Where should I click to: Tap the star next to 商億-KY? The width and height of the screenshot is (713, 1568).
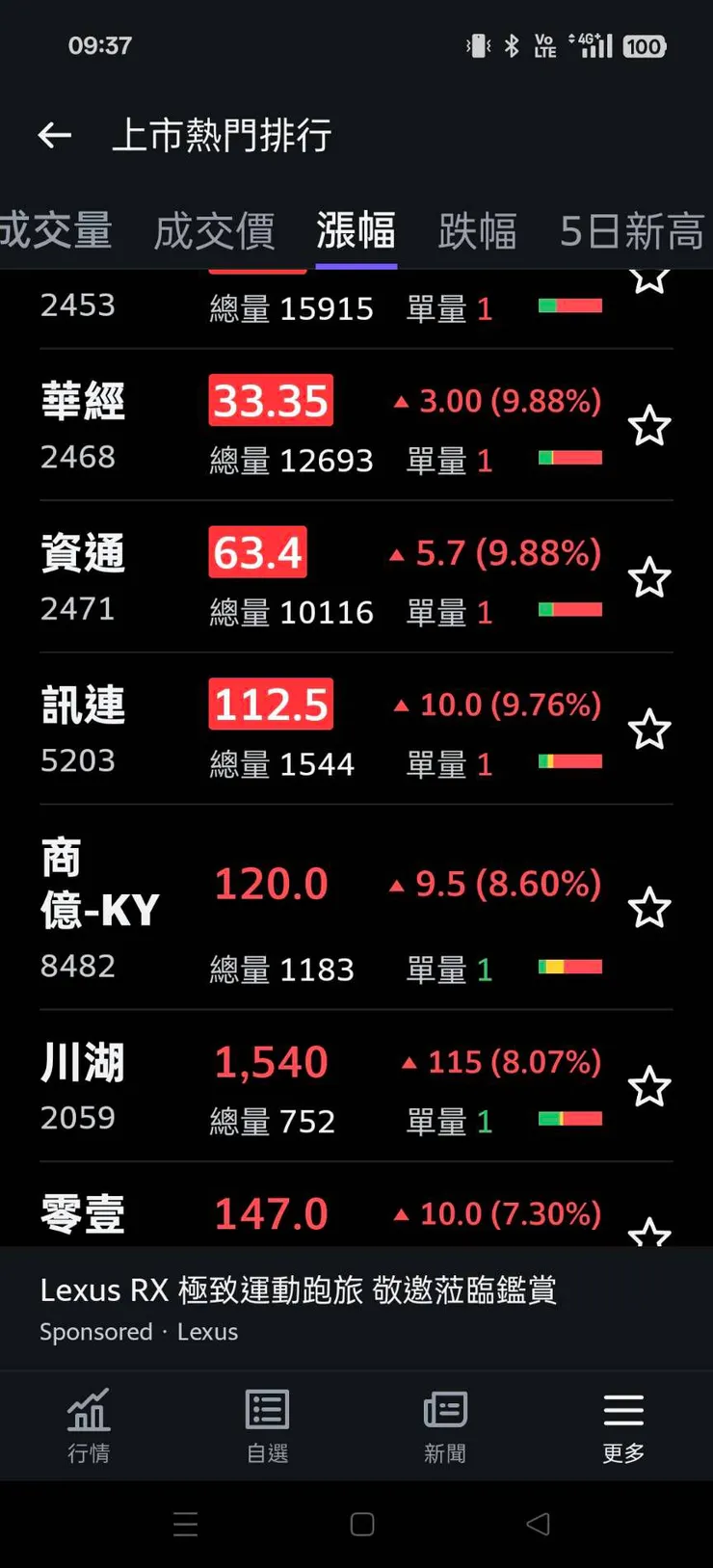click(x=648, y=908)
